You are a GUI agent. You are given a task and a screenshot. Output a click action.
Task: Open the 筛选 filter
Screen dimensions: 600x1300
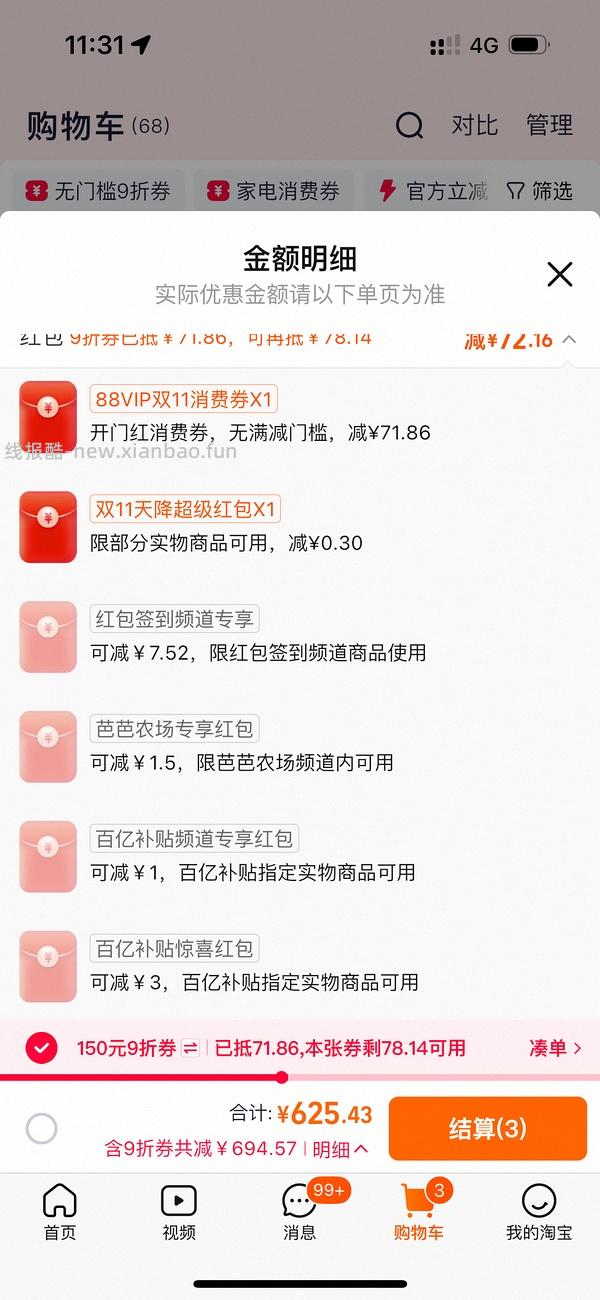[x=539, y=191]
